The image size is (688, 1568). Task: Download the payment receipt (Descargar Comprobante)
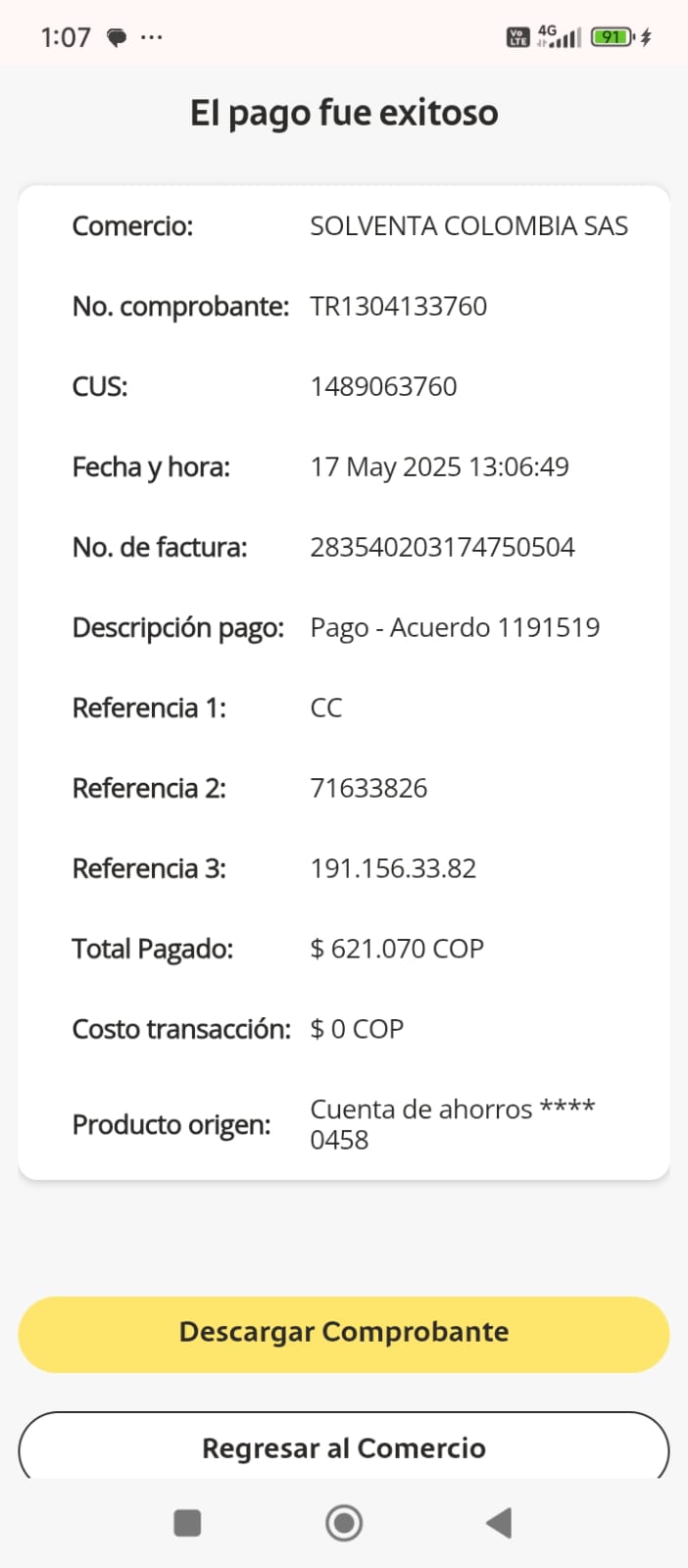point(343,1333)
